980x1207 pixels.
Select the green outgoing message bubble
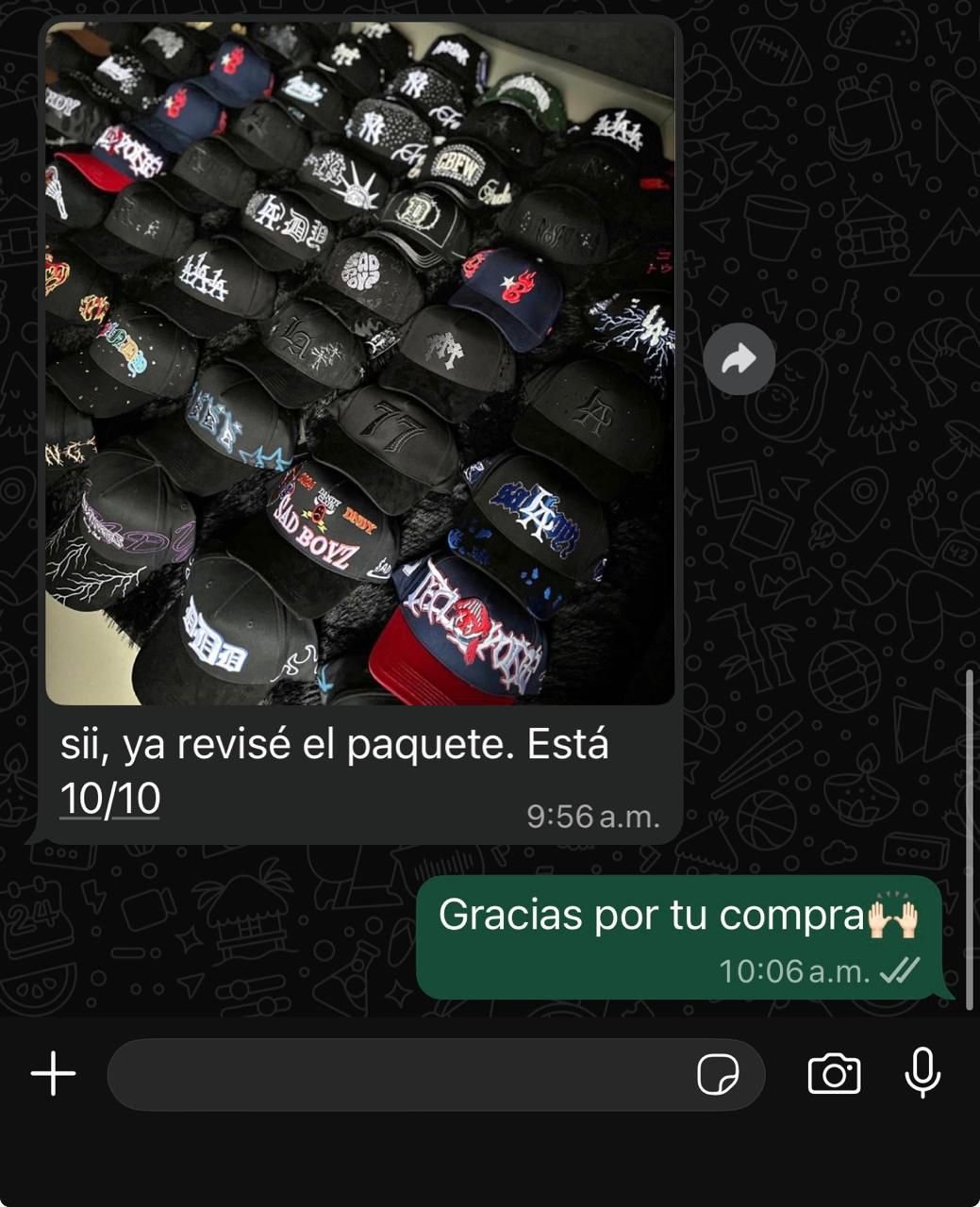click(679, 938)
